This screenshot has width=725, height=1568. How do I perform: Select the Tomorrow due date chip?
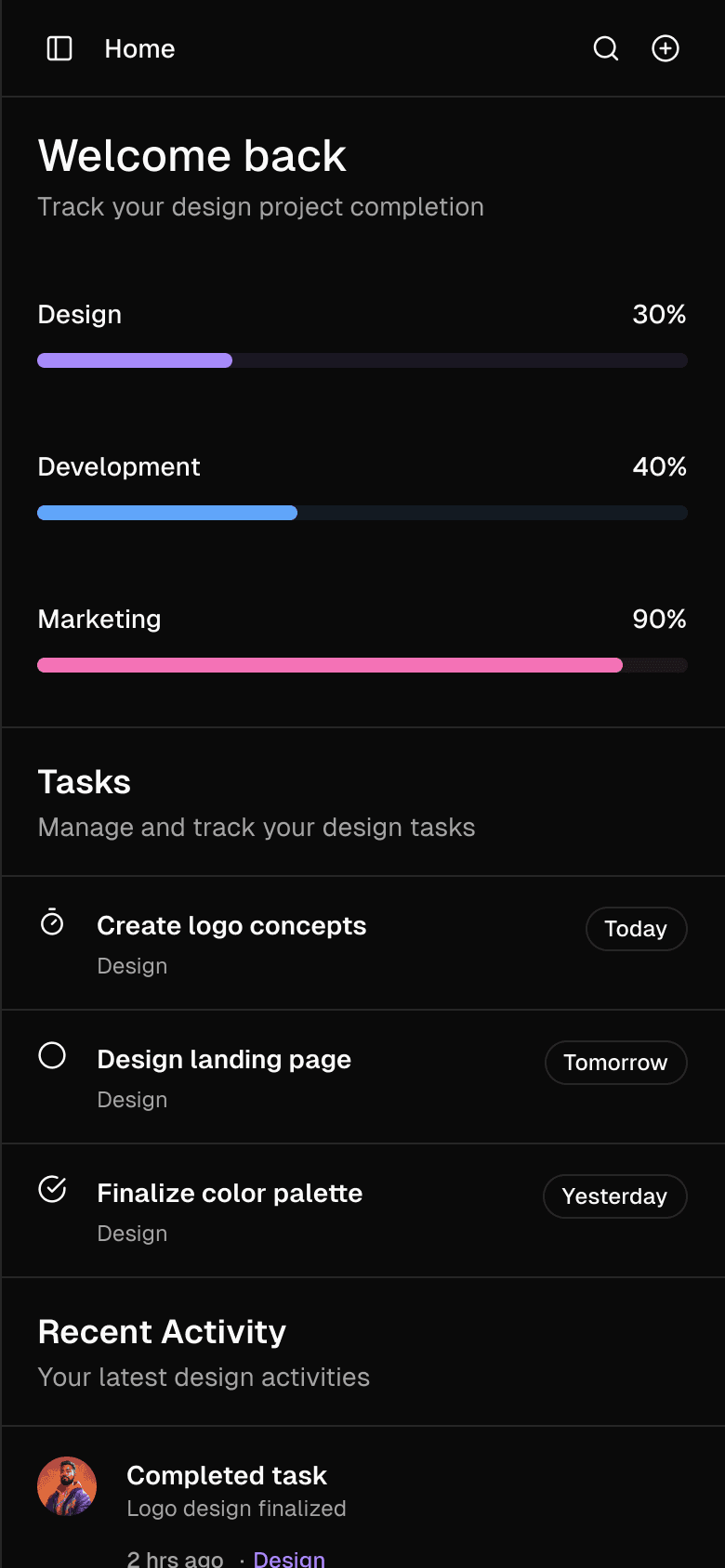[x=616, y=1063]
